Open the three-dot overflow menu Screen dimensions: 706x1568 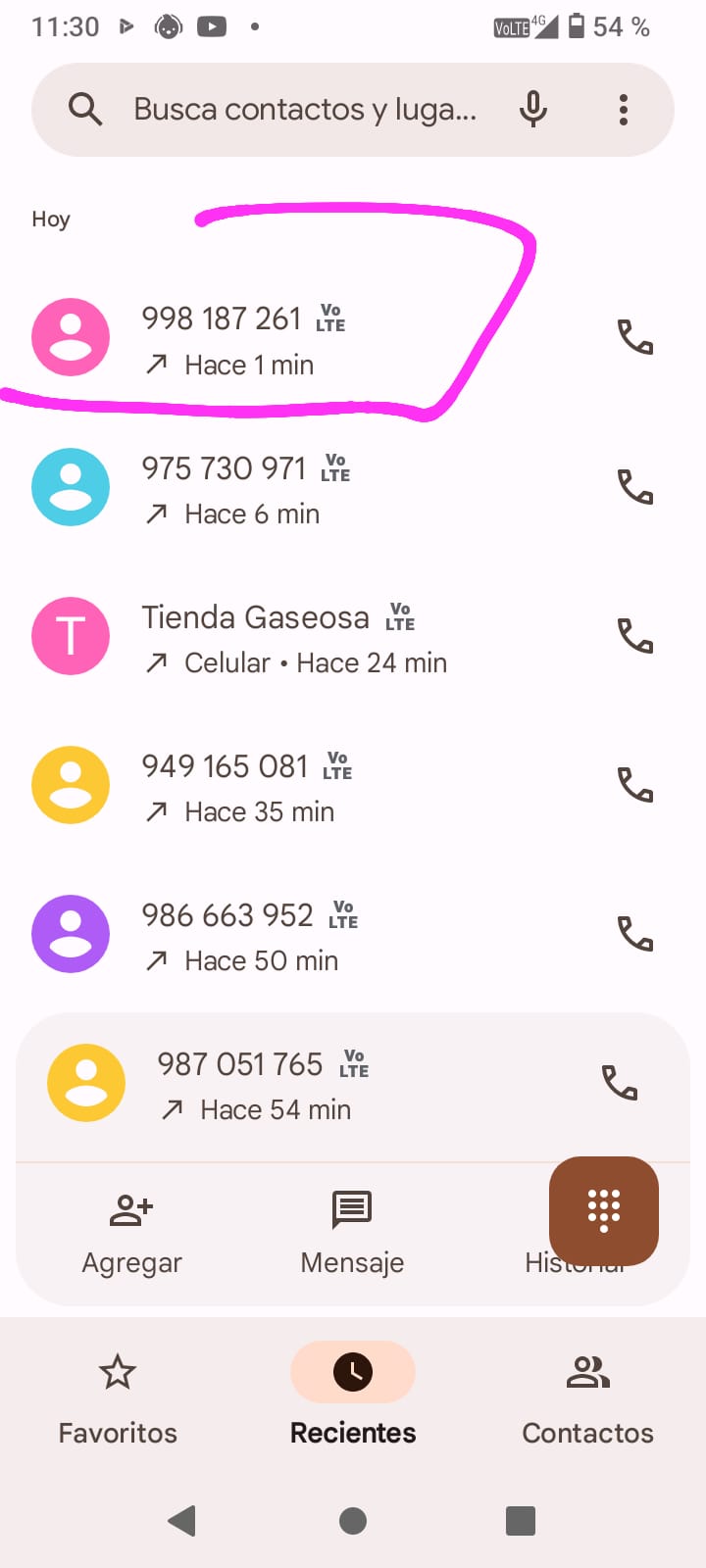click(x=624, y=110)
